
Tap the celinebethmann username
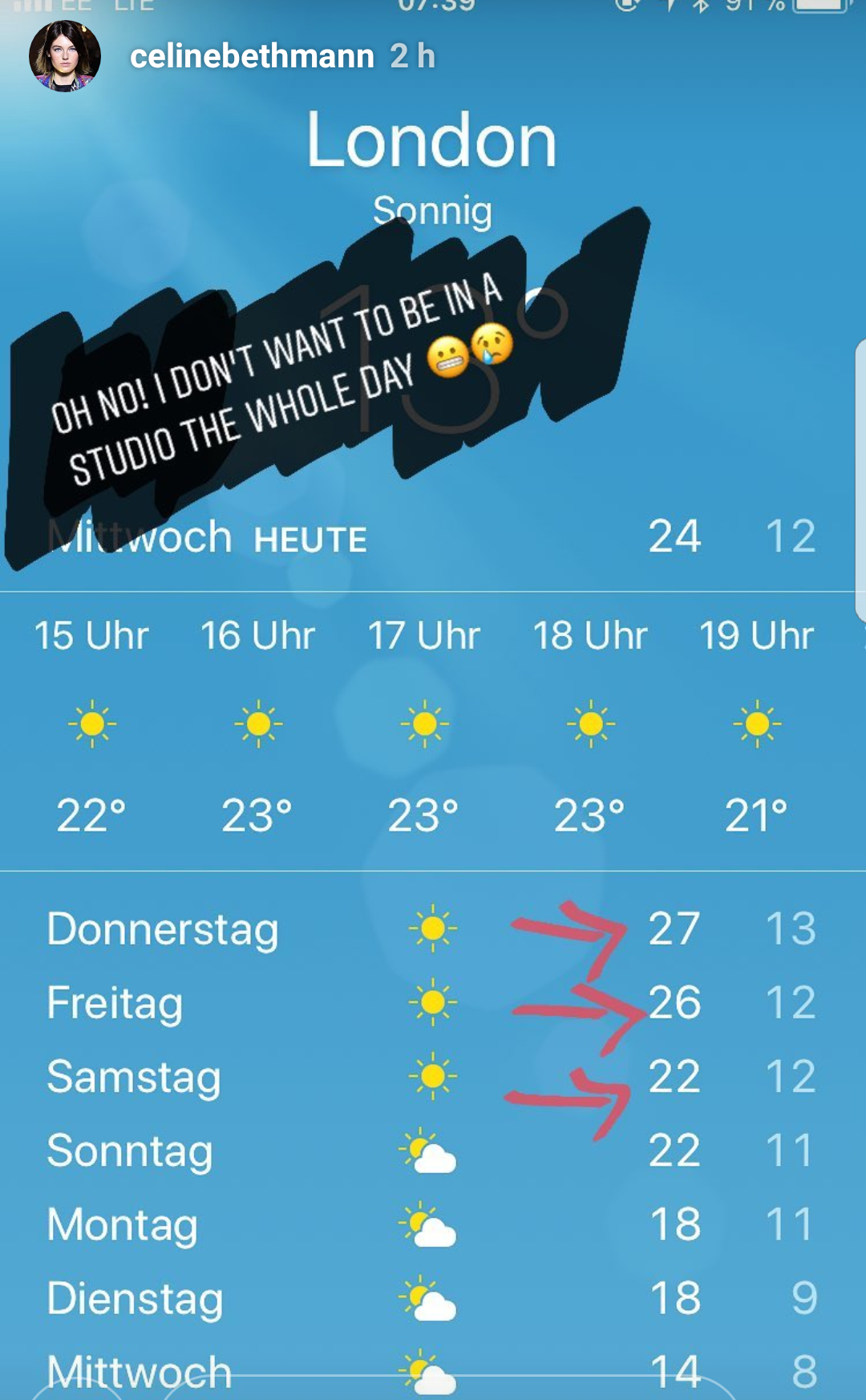252,56
